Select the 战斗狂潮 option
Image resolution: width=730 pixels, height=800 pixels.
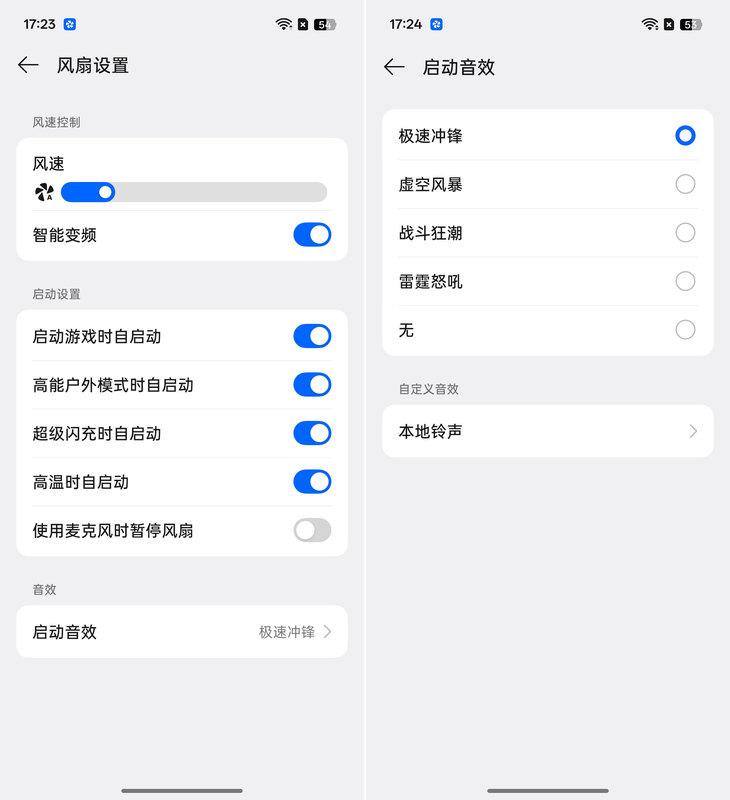(x=685, y=233)
